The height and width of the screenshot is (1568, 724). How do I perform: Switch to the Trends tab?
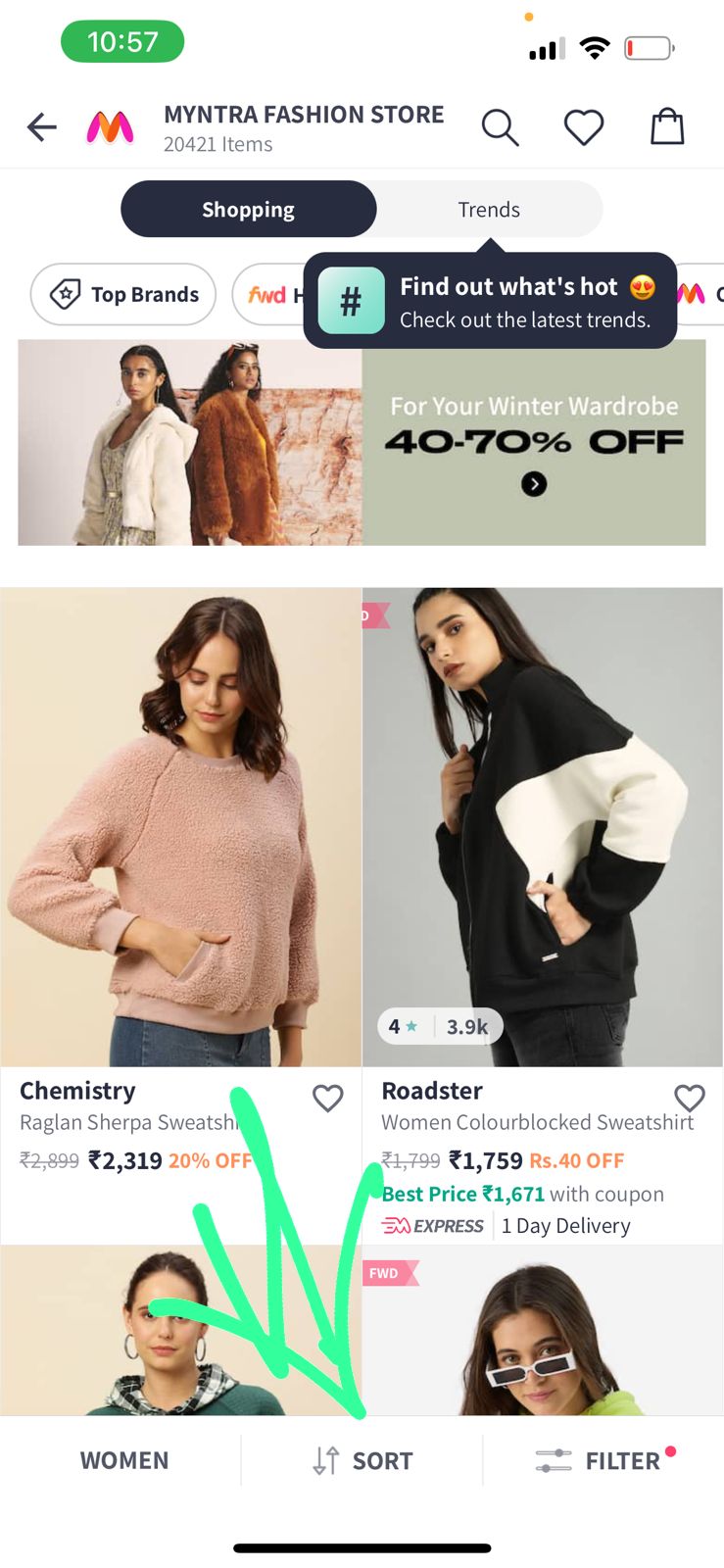[488, 210]
